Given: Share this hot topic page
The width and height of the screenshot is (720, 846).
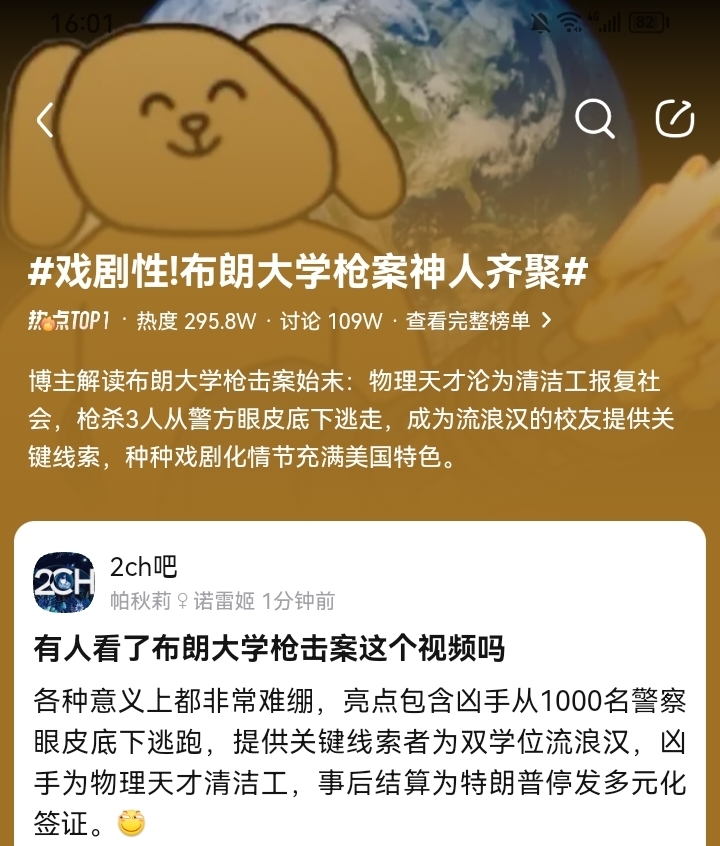Looking at the screenshot, I should click(675, 119).
